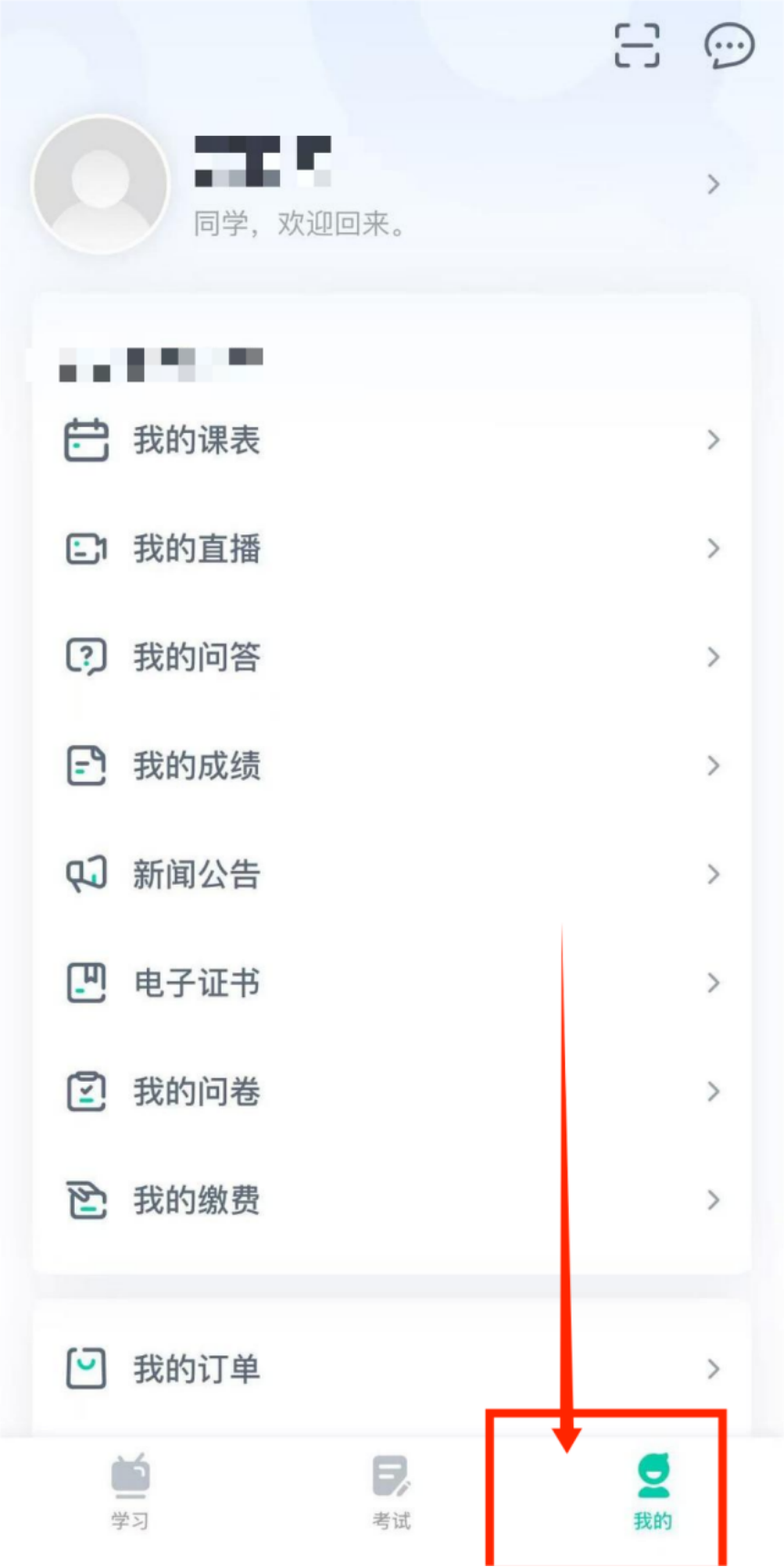The height and width of the screenshot is (1567, 784).
Task: Open 我的订单 row
Action: (x=392, y=1368)
